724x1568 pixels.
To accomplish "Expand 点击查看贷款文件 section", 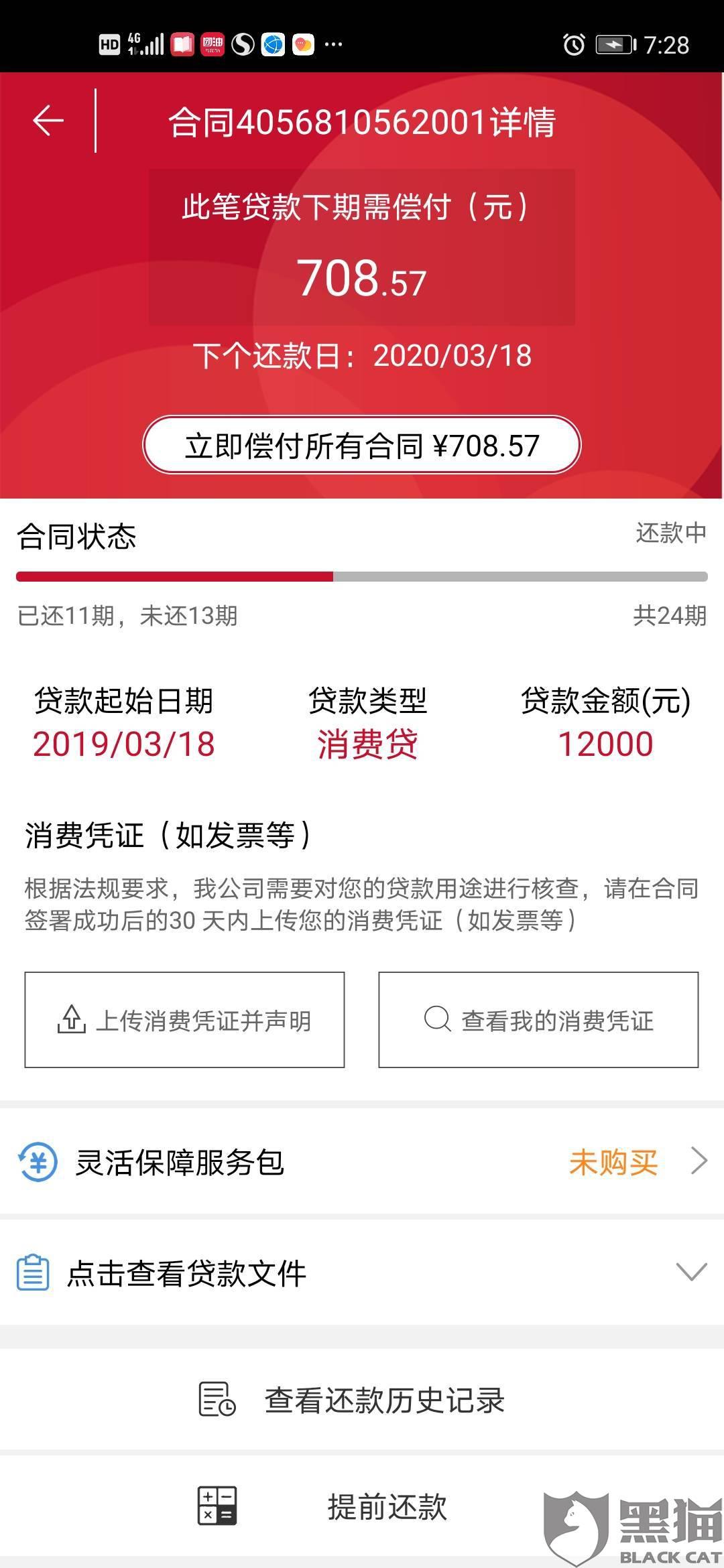I will point(362,1273).
